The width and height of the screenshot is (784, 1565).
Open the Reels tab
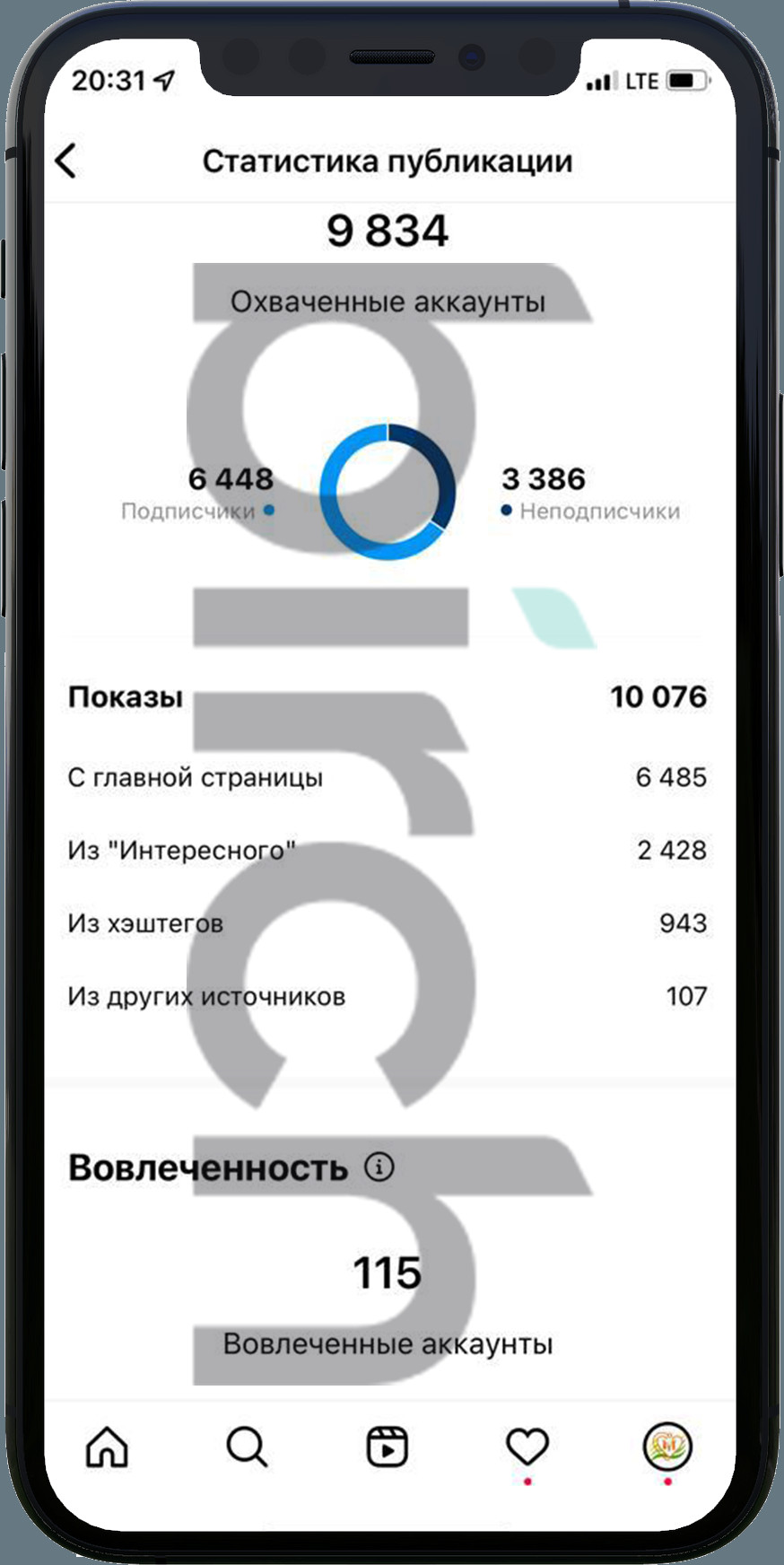[387, 1447]
